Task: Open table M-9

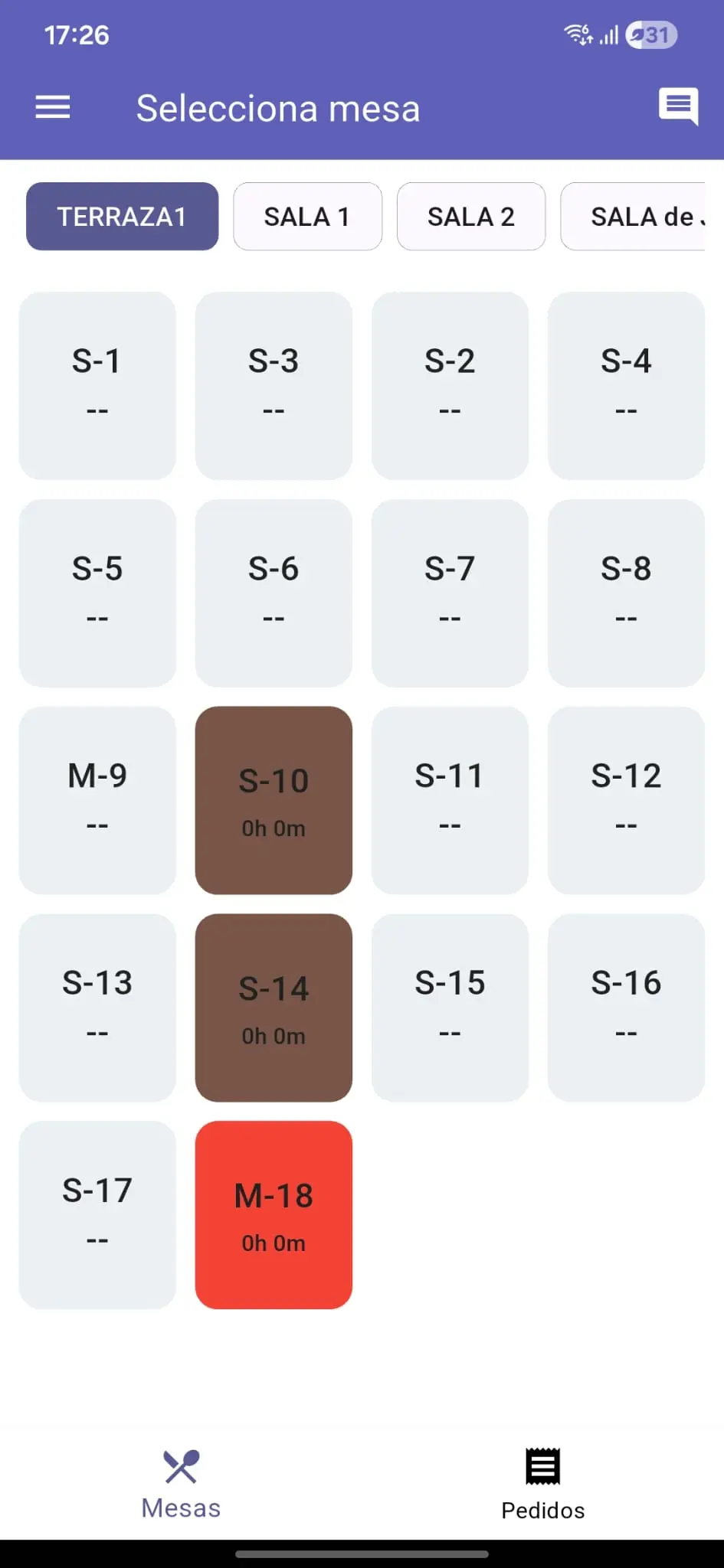Action: pyautogui.click(x=97, y=801)
